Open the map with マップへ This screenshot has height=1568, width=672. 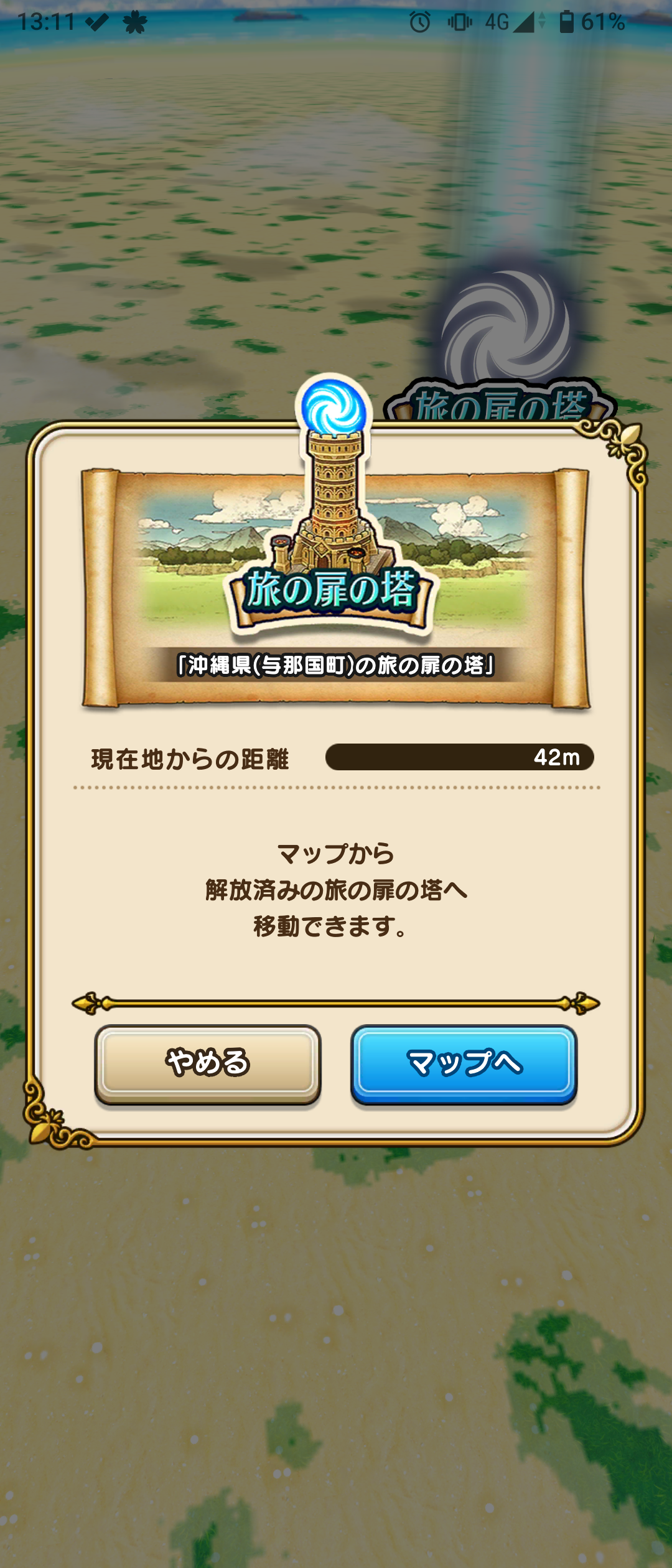tap(464, 1063)
